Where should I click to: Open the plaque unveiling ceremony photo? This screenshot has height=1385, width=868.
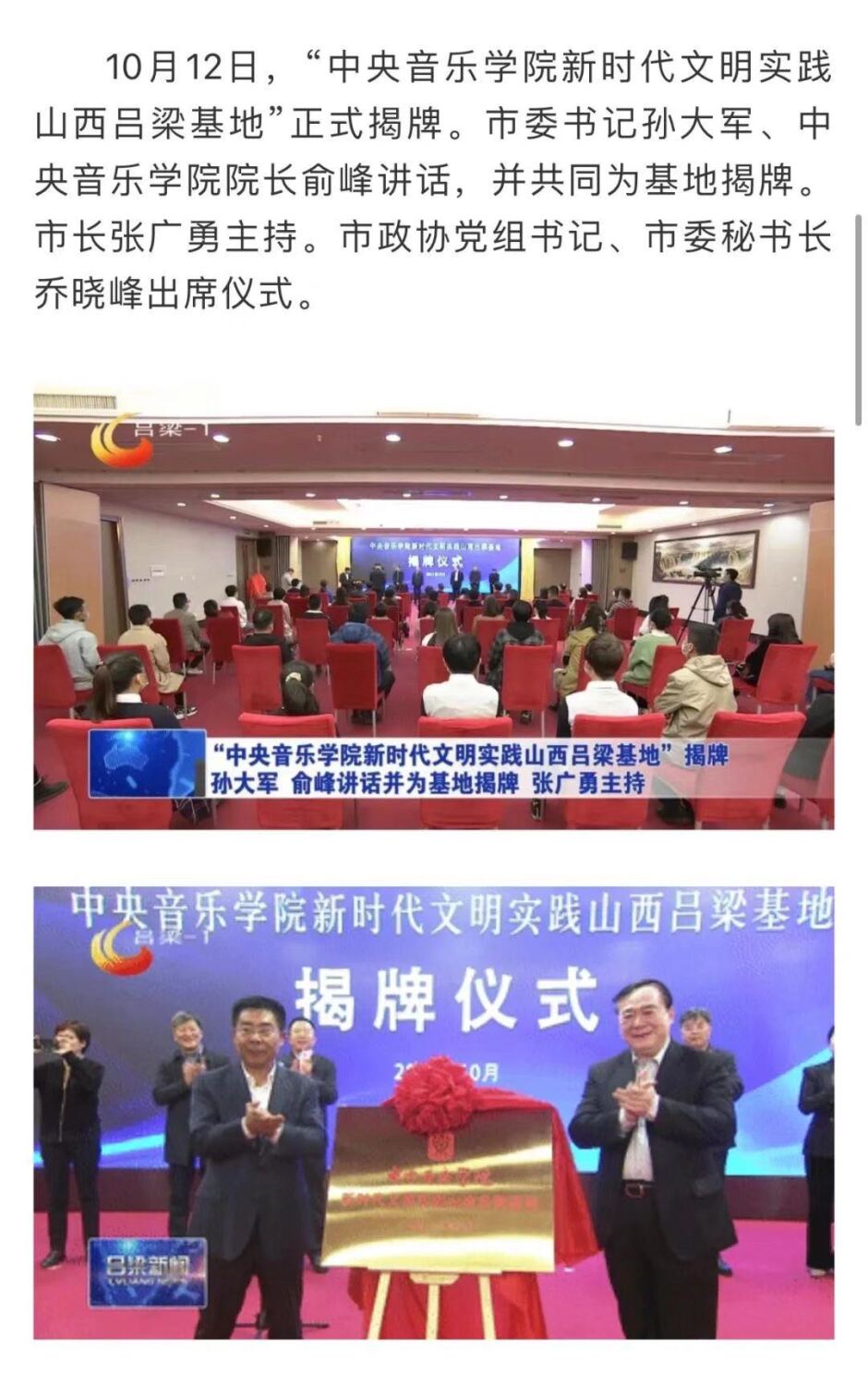point(434,1113)
